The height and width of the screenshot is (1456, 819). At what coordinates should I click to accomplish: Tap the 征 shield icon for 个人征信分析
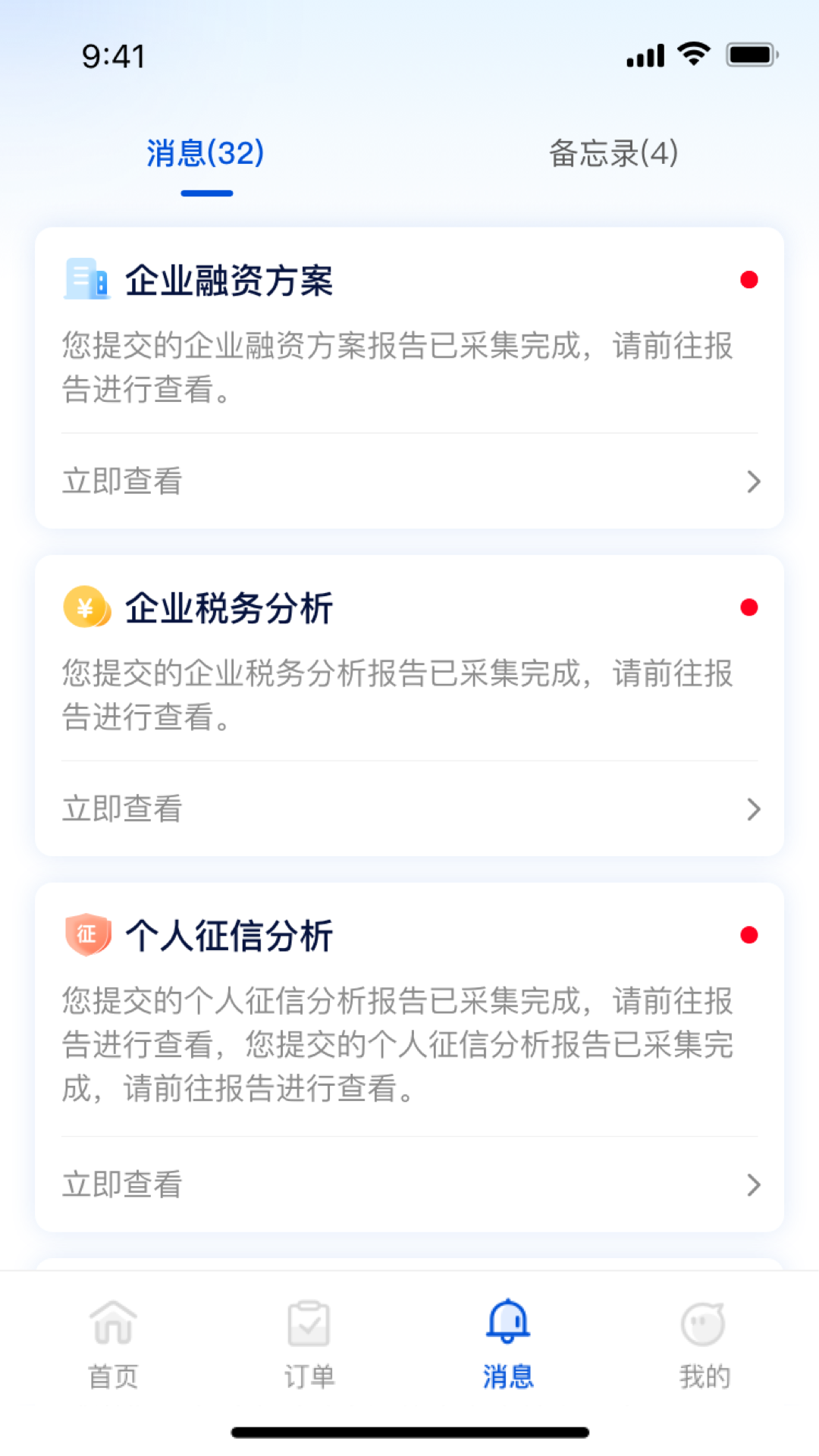click(86, 934)
